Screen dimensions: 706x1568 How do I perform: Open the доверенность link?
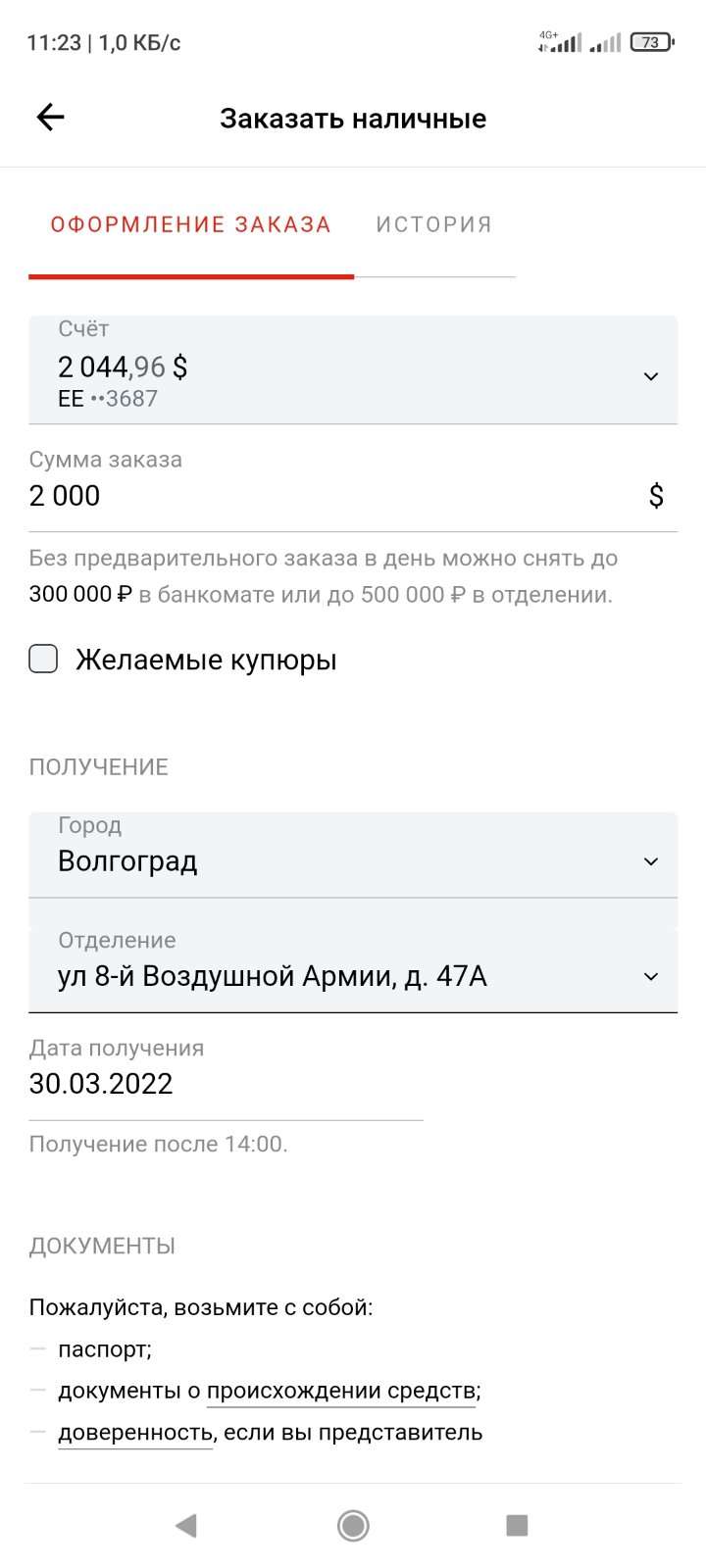click(135, 1433)
